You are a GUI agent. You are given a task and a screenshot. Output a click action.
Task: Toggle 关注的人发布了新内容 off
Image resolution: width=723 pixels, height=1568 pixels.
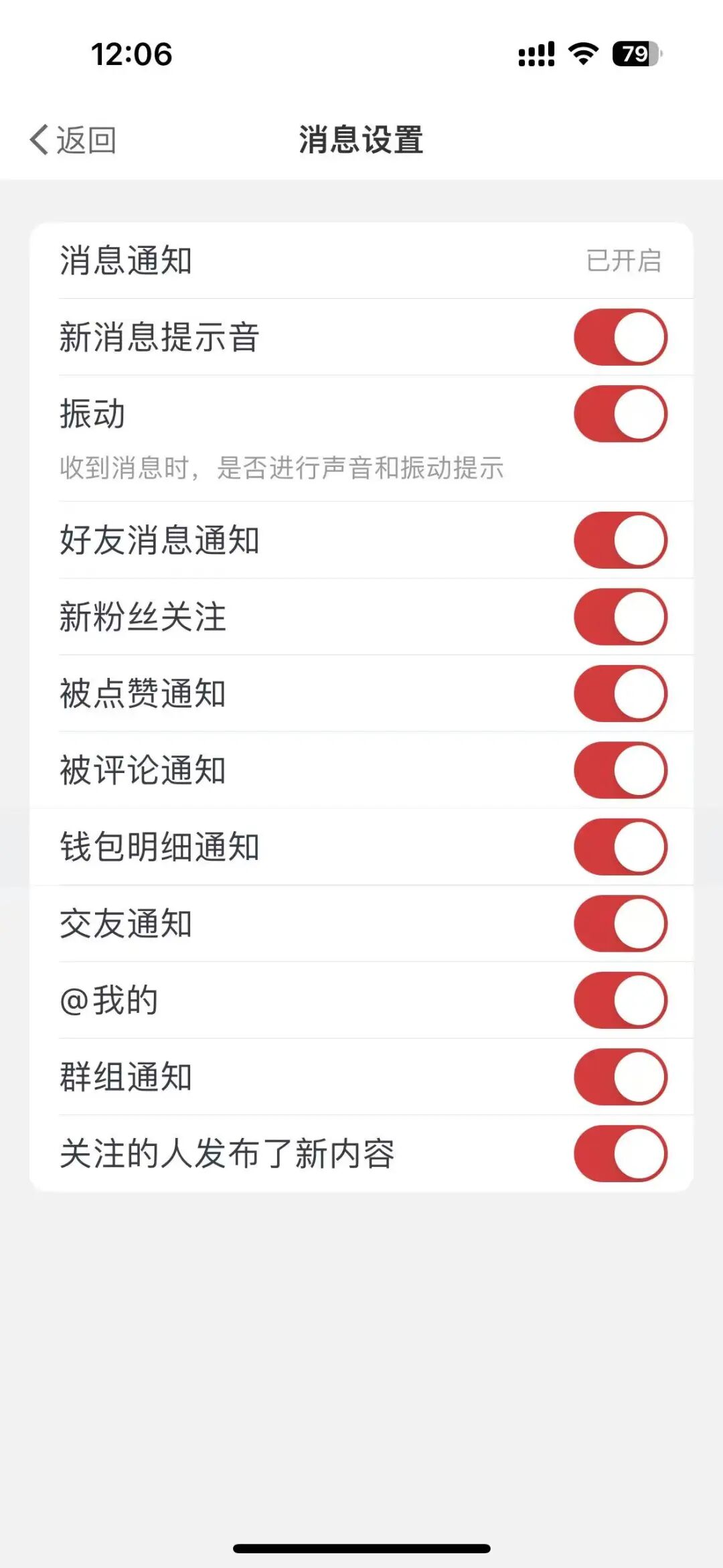click(620, 1153)
